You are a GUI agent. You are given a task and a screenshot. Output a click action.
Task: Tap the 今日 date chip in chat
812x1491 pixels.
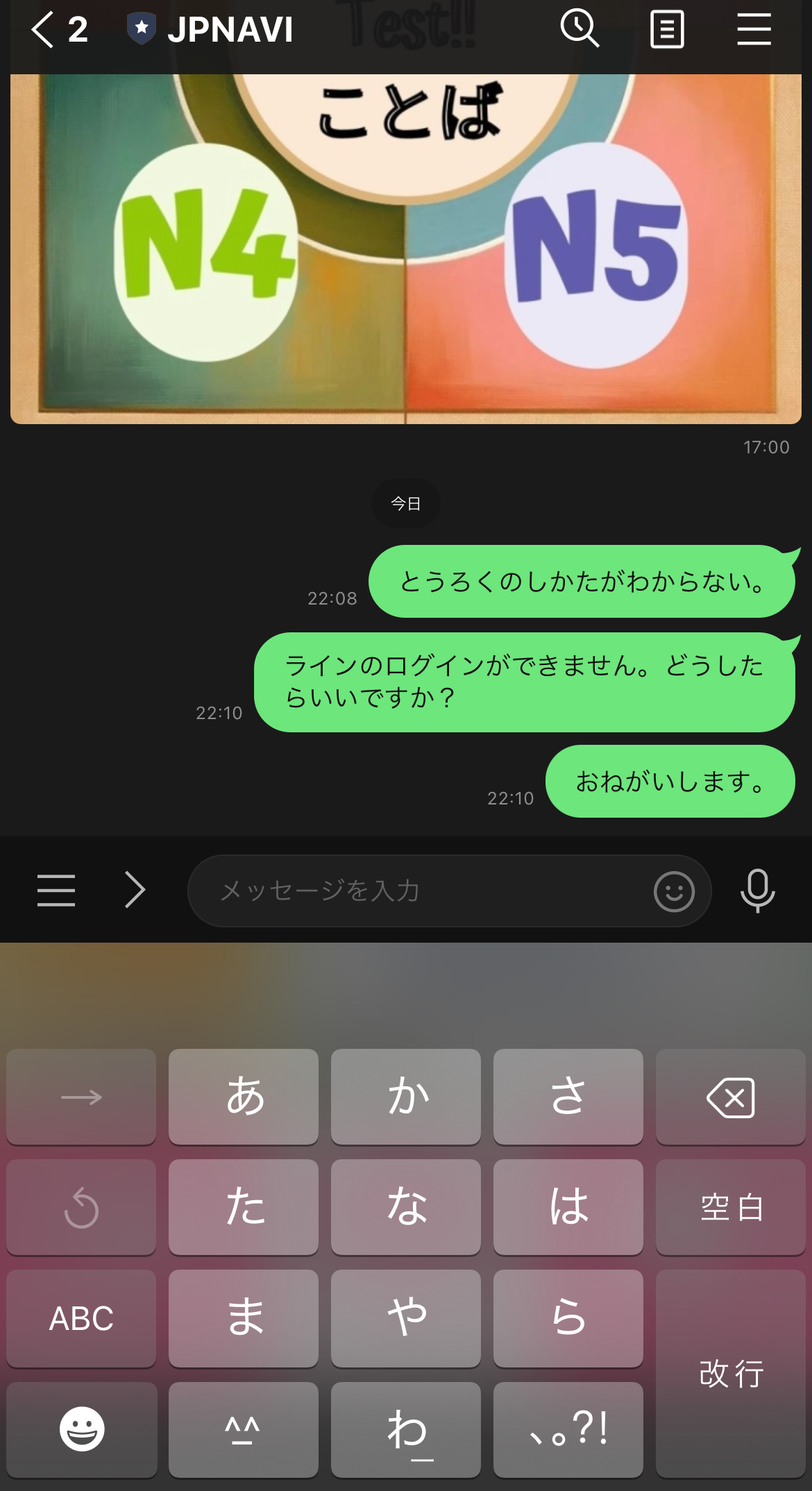[405, 505]
